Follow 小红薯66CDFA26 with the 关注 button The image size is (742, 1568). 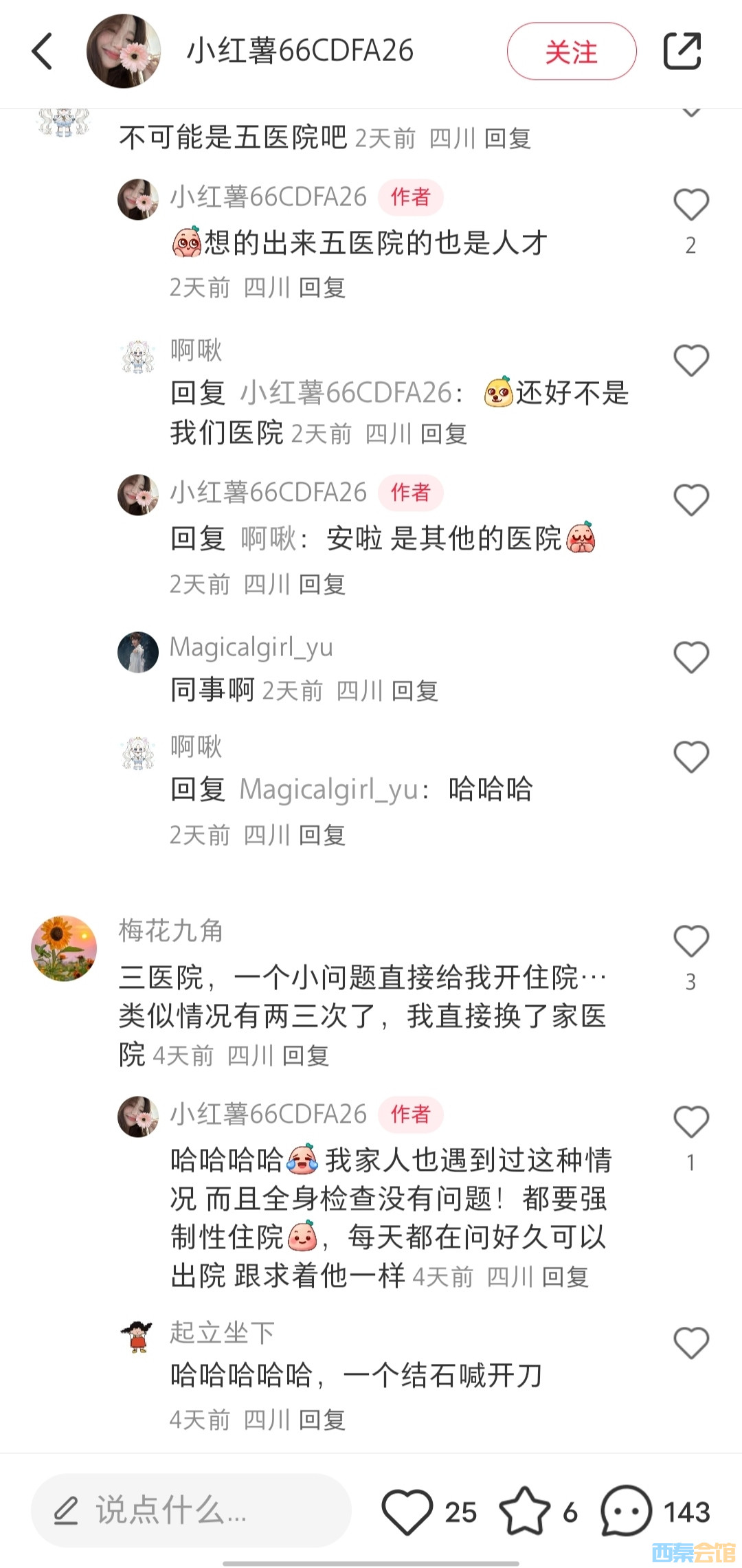coord(571,52)
